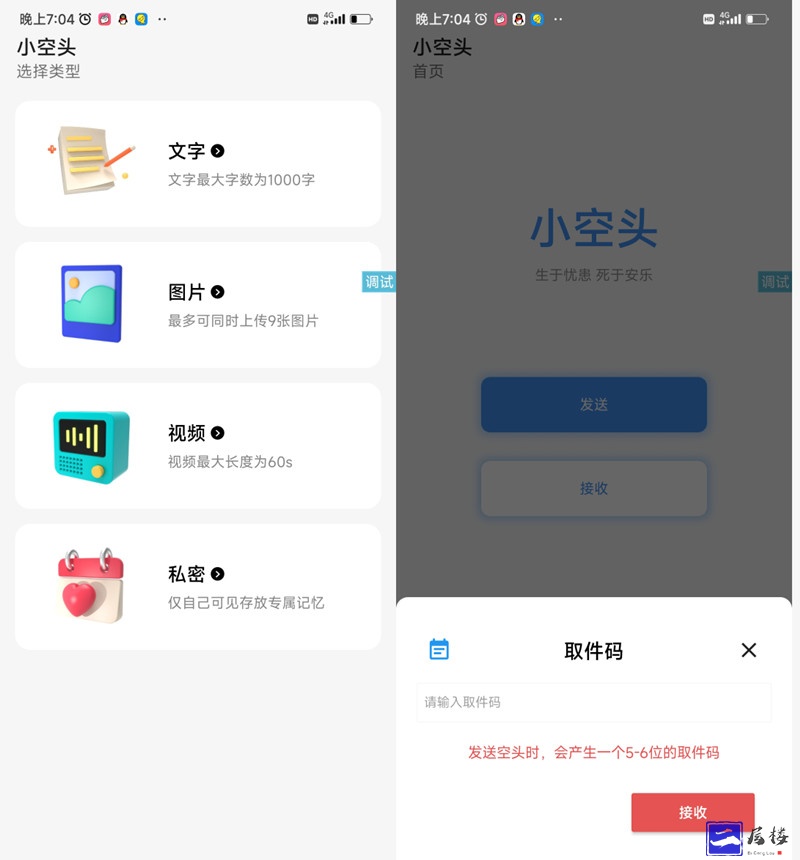Open the 私密 private memories card
Viewport: 800px width, 860px height.
pos(198,586)
